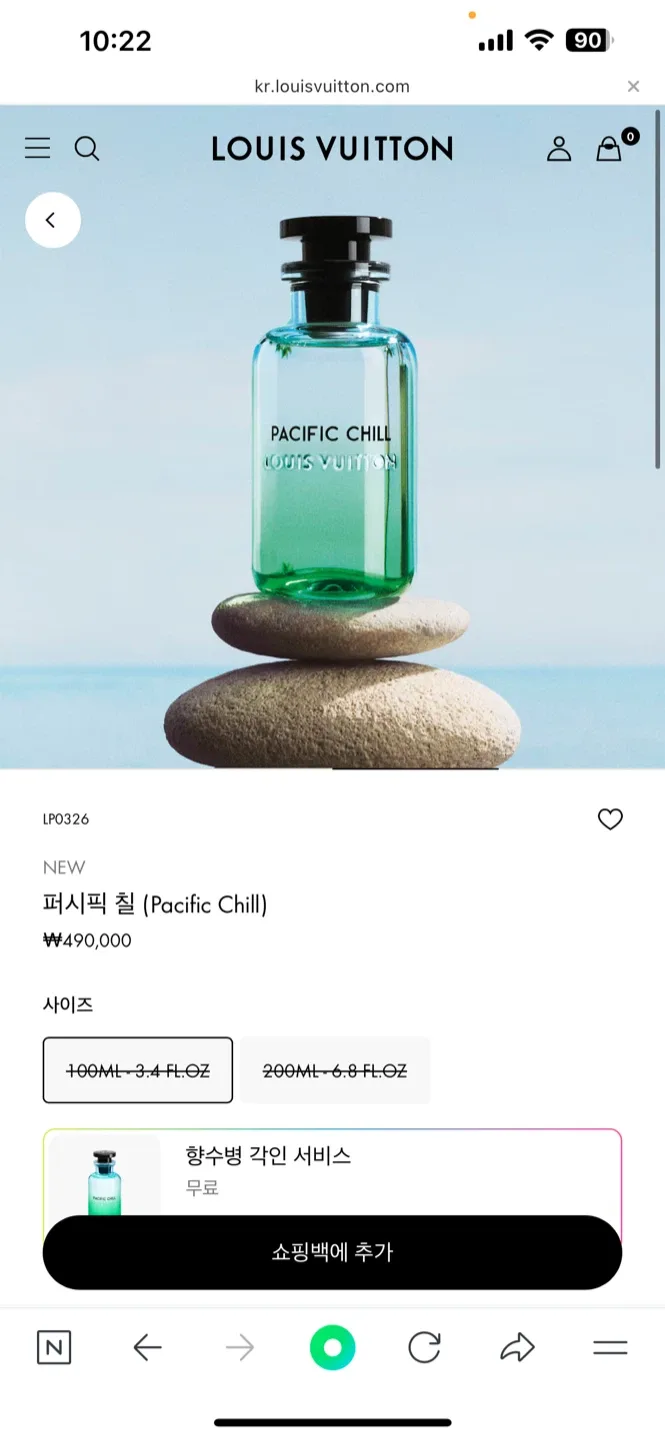
Task: Go back with the round arrow button
Action: [x=52, y=220]
